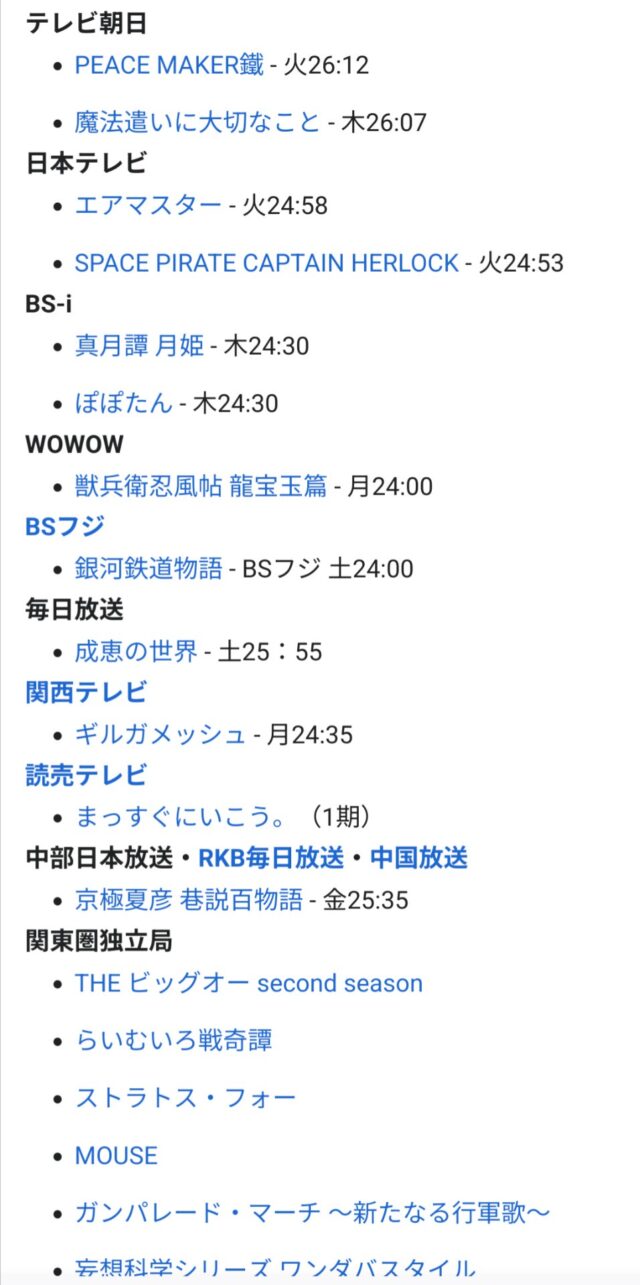Tap the エアマスター link
Image resolution: width=640 pixels, height=1285 pixels.
click(148, 206)
